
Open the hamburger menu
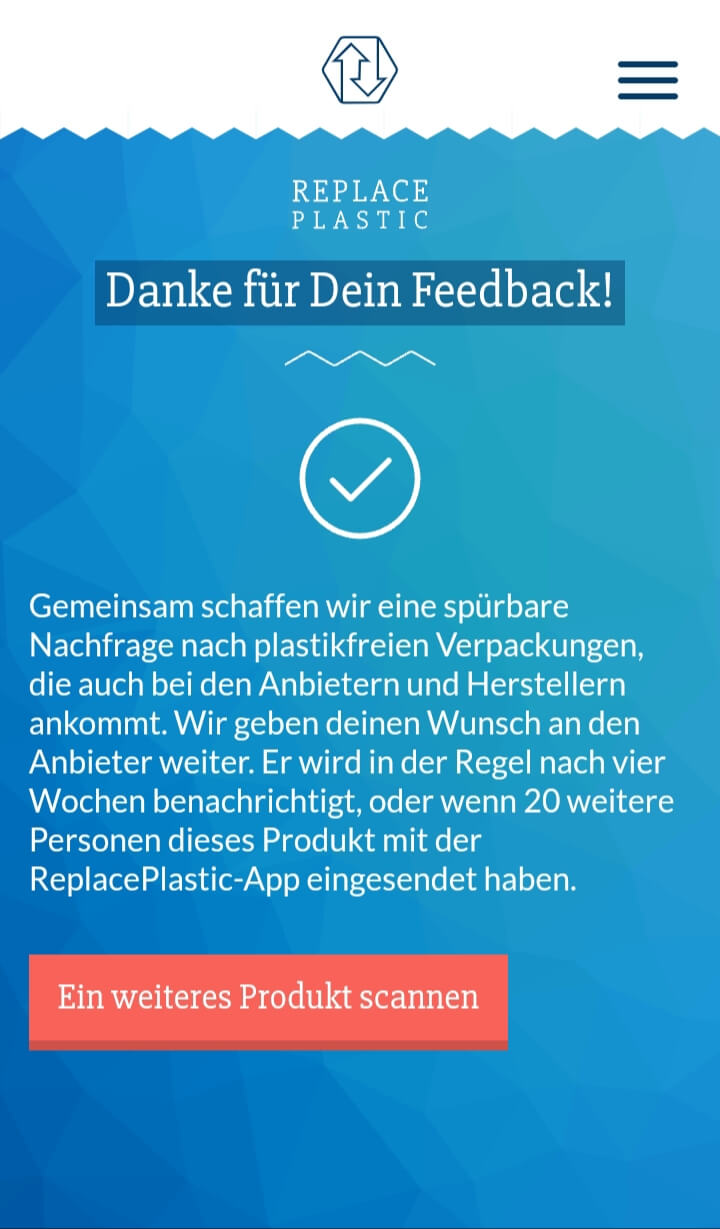point(647,80)
